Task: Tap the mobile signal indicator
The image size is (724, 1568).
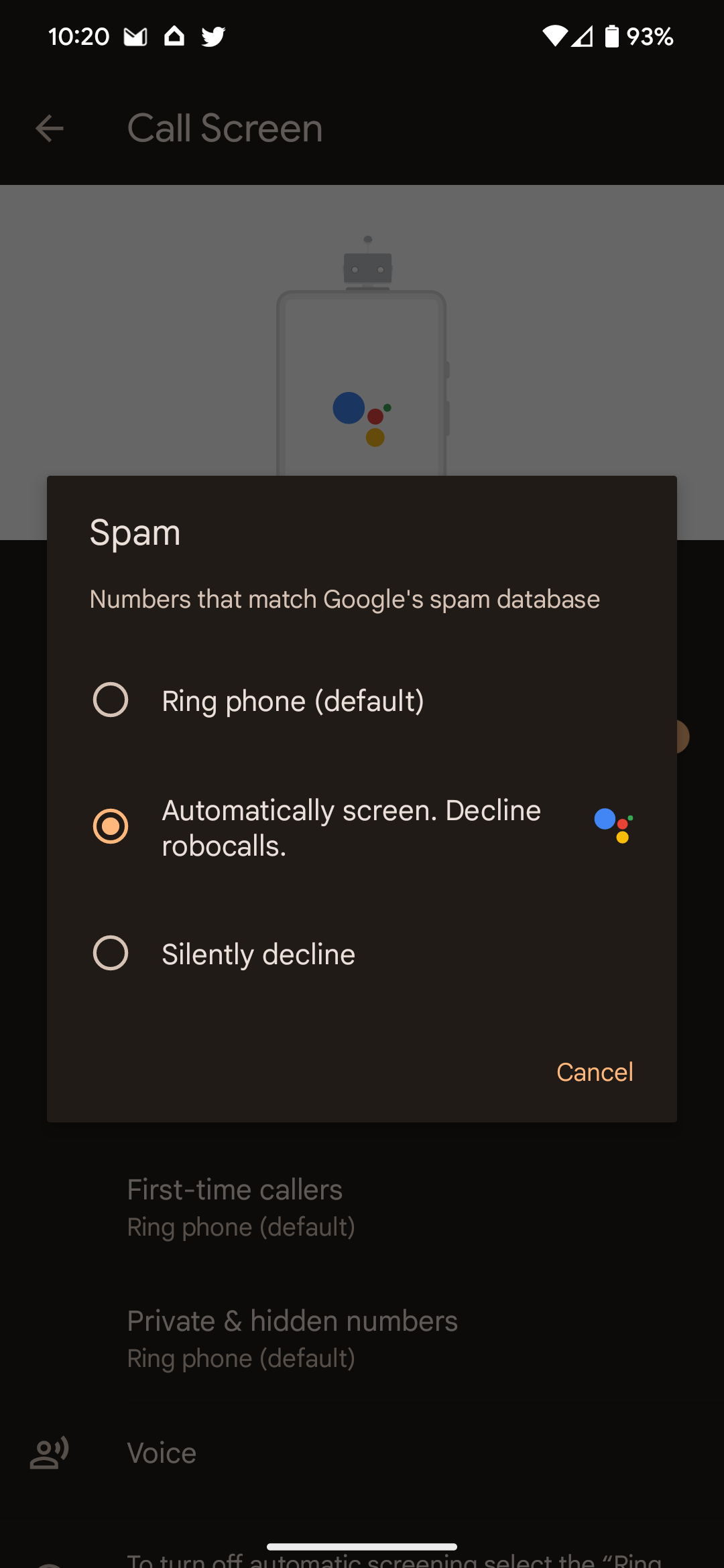Action: click(581, 37)
